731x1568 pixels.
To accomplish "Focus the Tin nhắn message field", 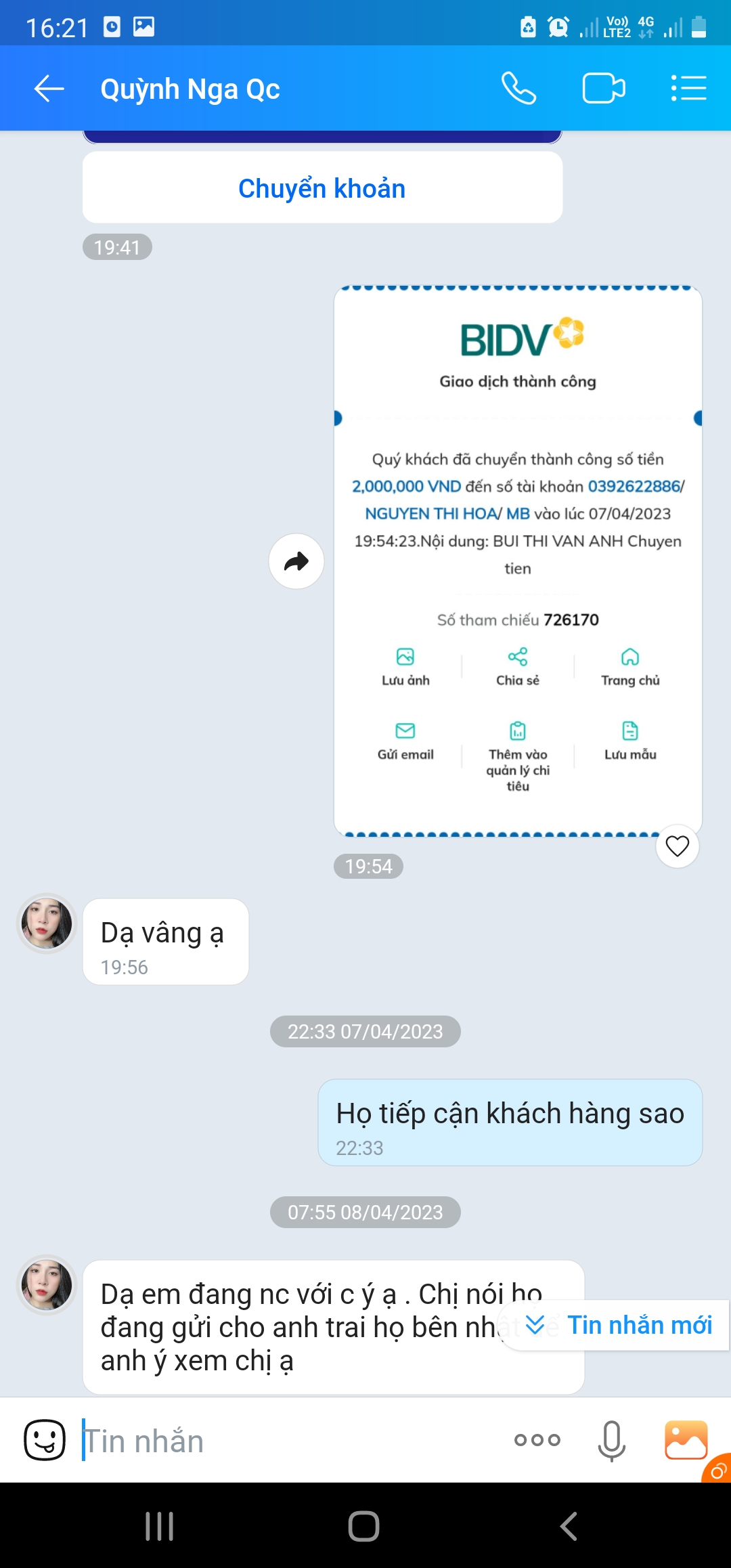I will (x=291, y=1441).
